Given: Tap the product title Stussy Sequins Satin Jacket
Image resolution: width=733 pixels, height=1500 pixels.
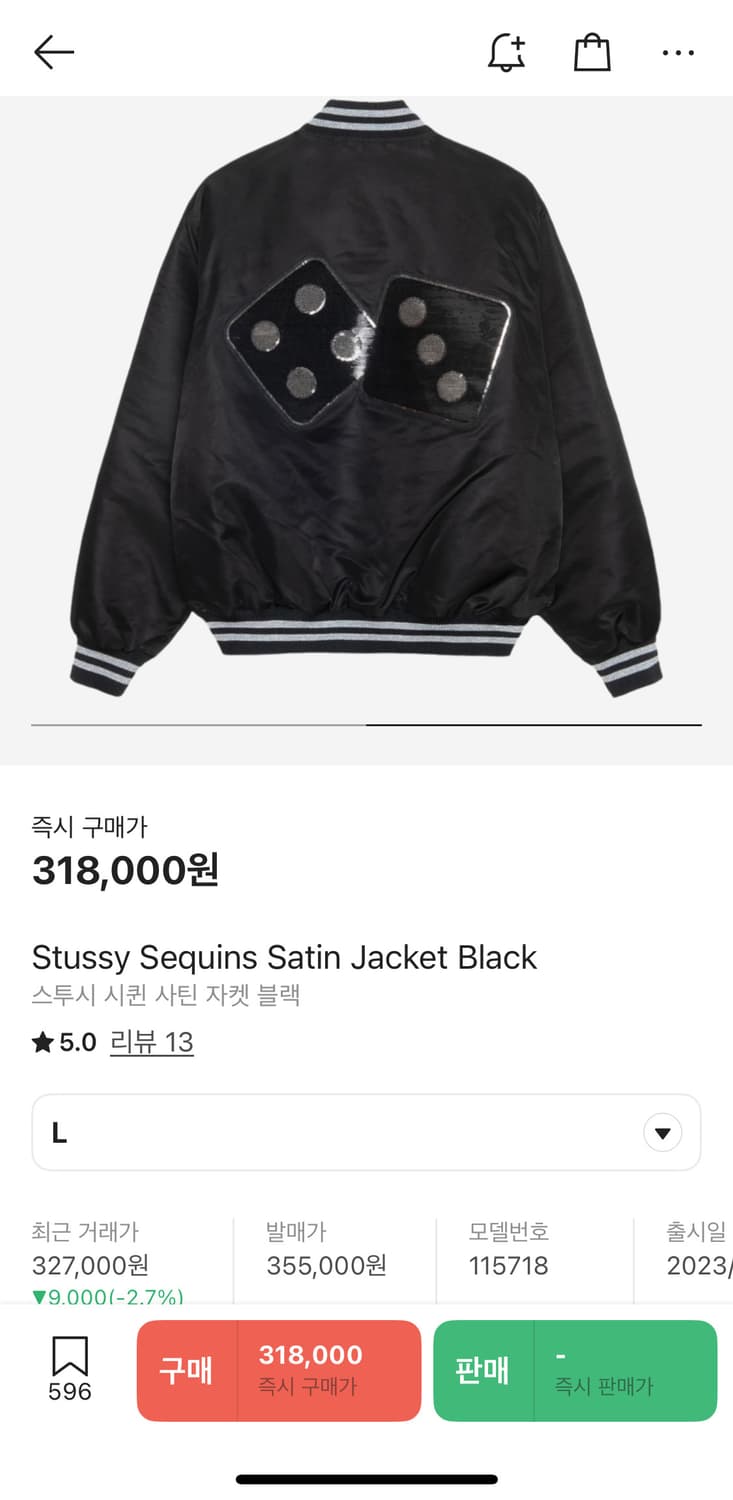Looking at the screenshot, I should 283,957.
